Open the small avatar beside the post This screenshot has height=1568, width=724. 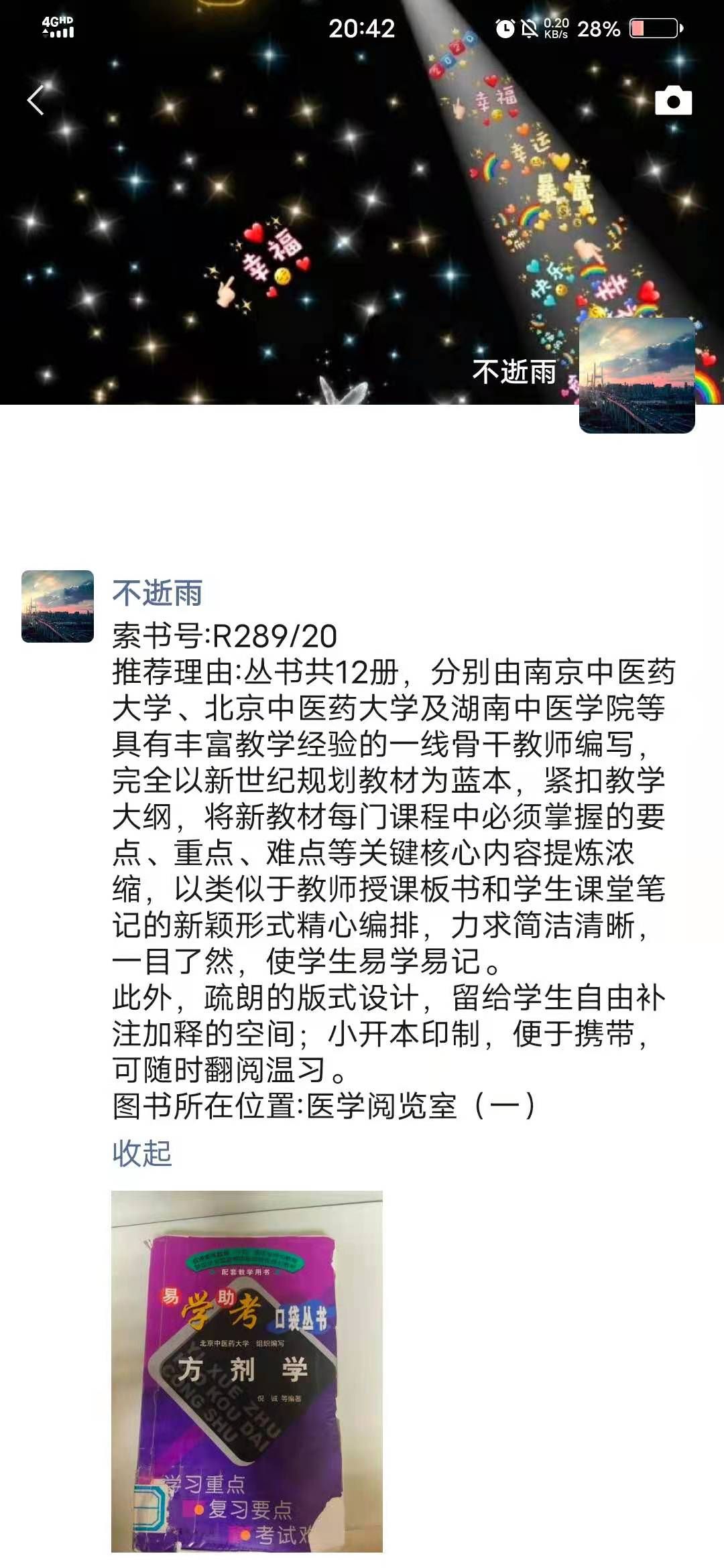(58, 606)
